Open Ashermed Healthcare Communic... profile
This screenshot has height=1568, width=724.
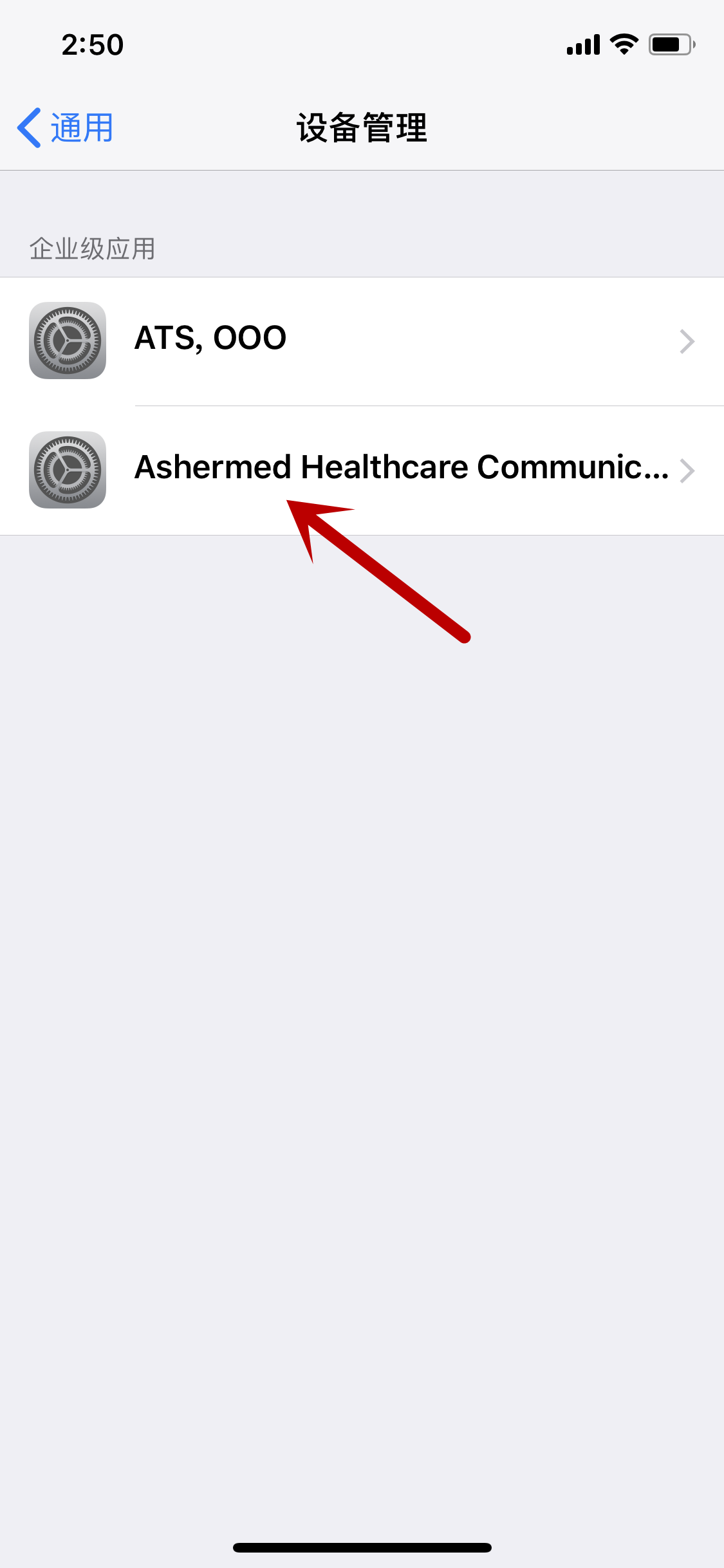pyautogui.click(x=362, y=469)
